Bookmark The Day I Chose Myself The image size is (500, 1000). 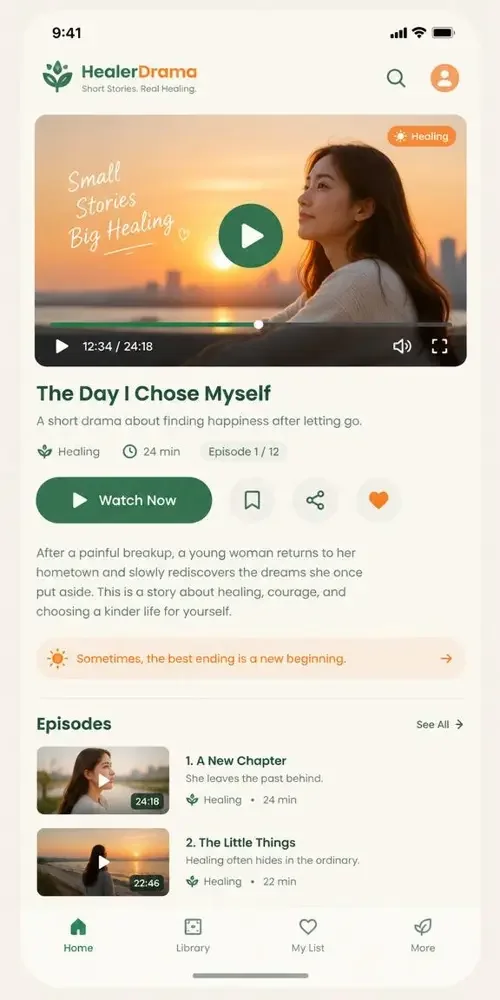coord(253,500)
